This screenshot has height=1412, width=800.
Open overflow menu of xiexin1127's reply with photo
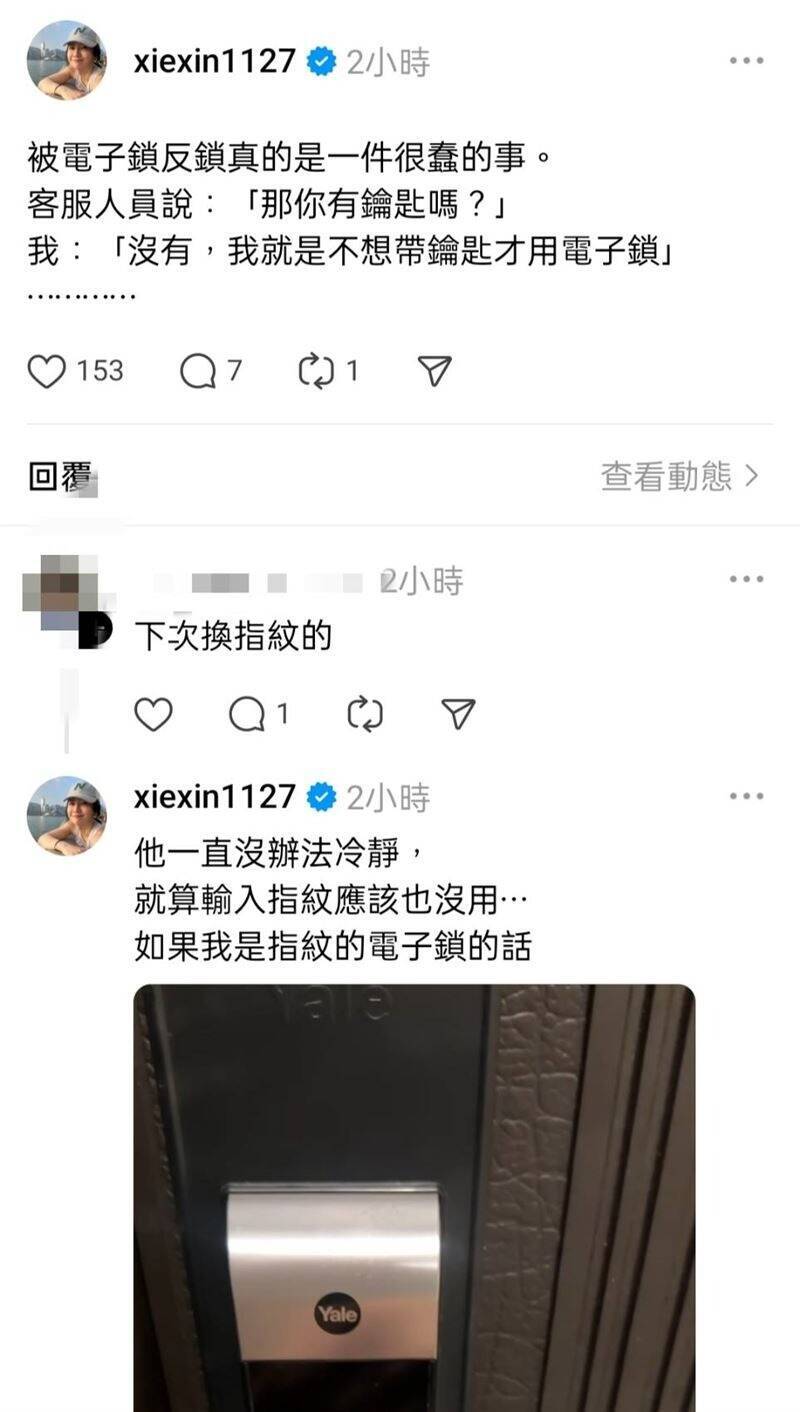pyautogui.click(x=746, y=797)
